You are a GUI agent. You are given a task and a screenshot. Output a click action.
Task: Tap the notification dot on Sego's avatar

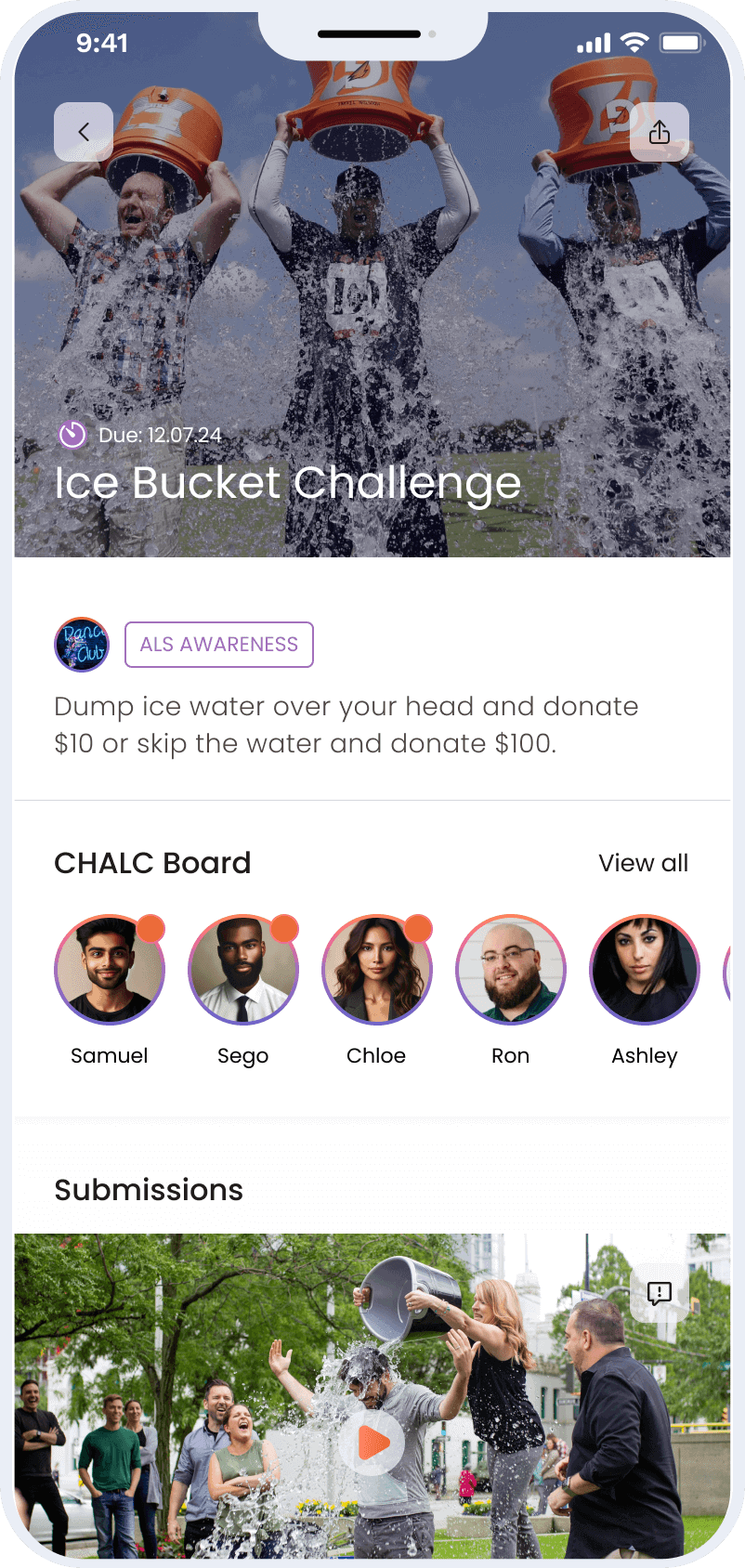(283, 928)
